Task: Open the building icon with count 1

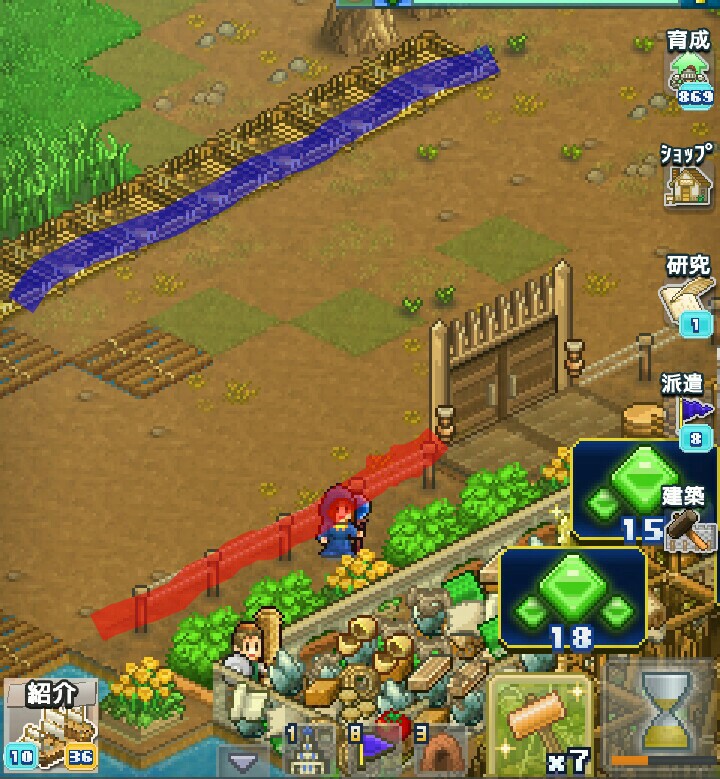Action: [306, 752]
